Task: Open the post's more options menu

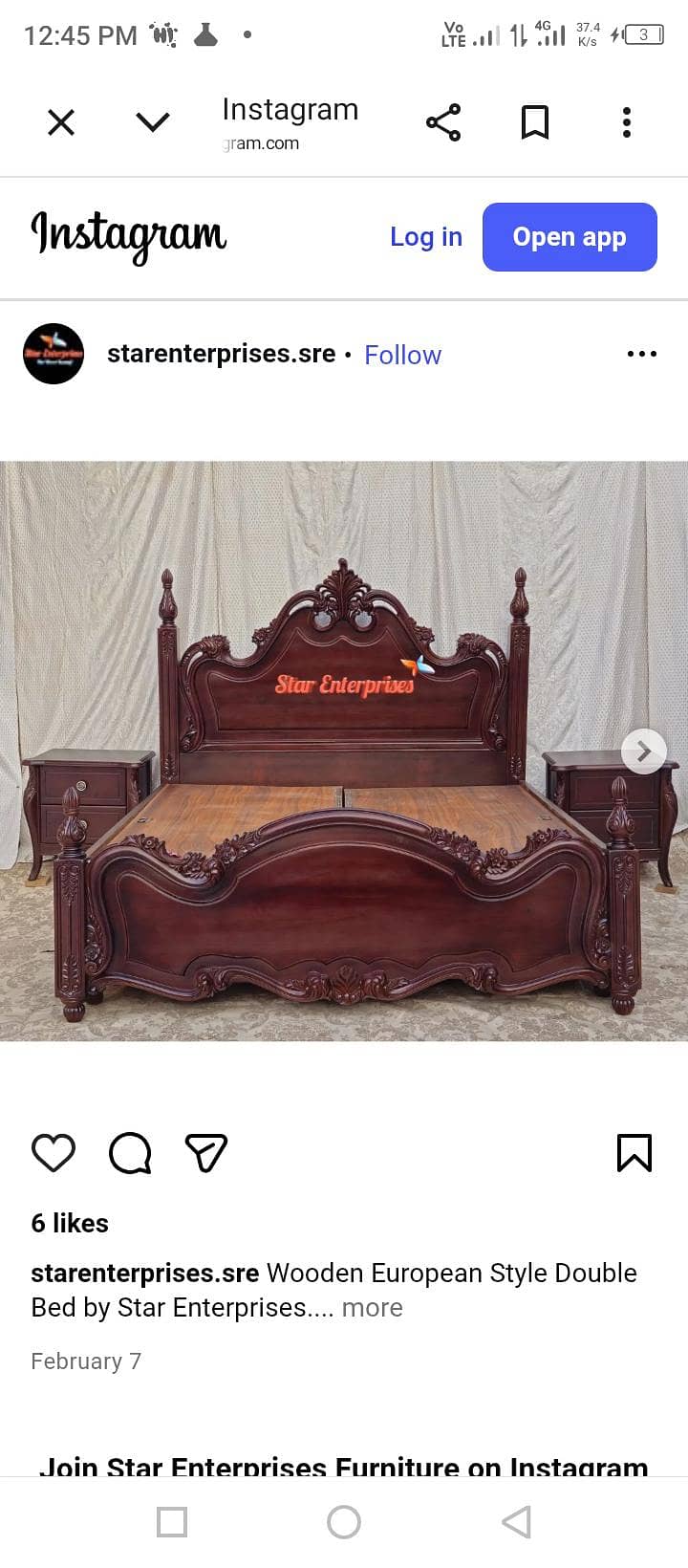Action: pyautogui.click(x=642, y=354)
